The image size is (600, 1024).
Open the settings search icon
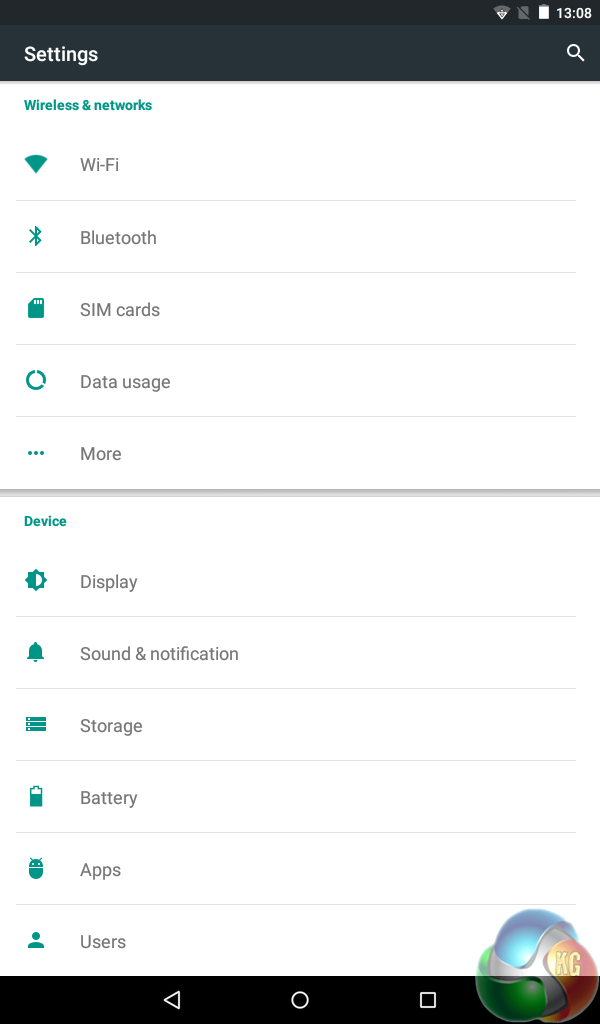[575, 53]
